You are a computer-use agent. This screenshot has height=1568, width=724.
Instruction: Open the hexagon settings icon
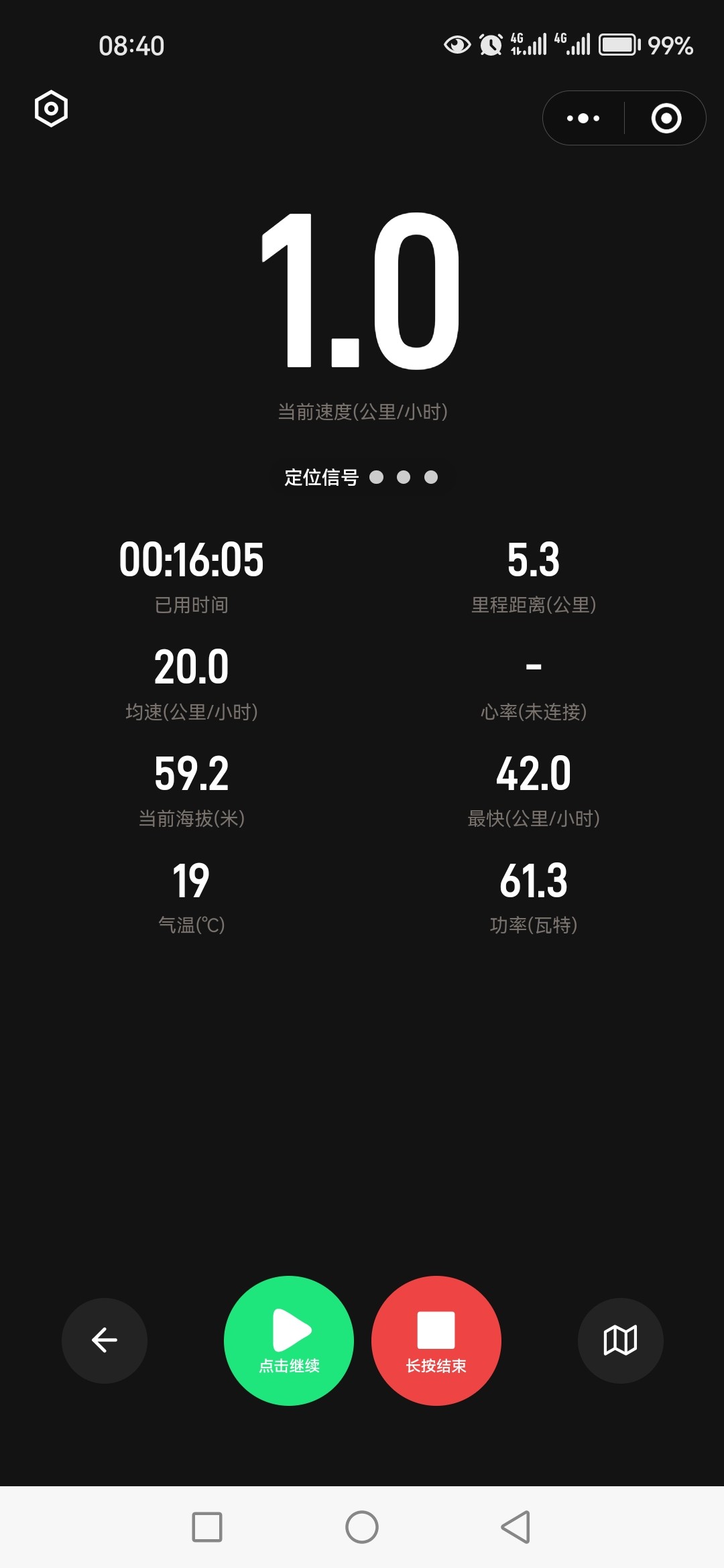[52, 109]
